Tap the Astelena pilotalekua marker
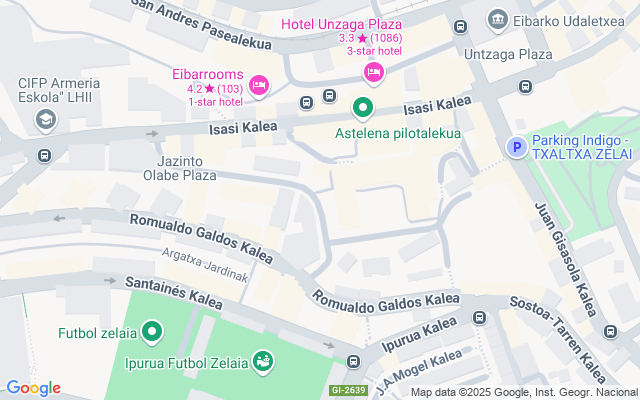Viewport: 640px width, 400px height. (363, 107)
